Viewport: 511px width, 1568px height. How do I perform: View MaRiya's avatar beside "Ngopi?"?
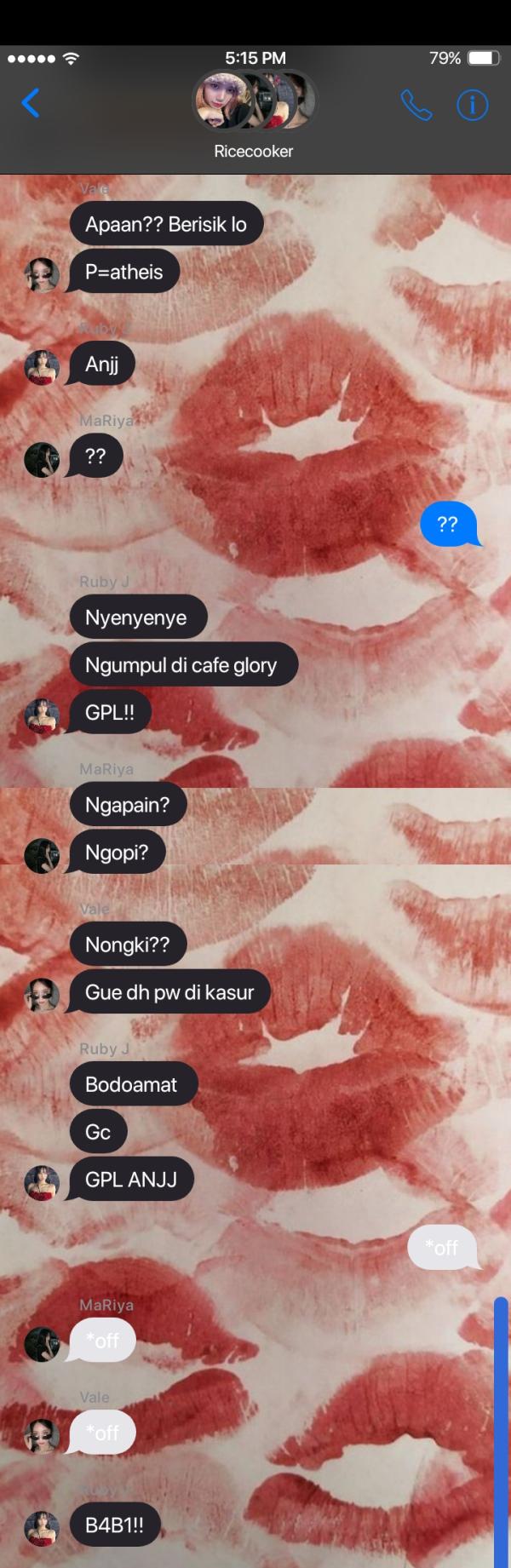(x=42, y=855)
